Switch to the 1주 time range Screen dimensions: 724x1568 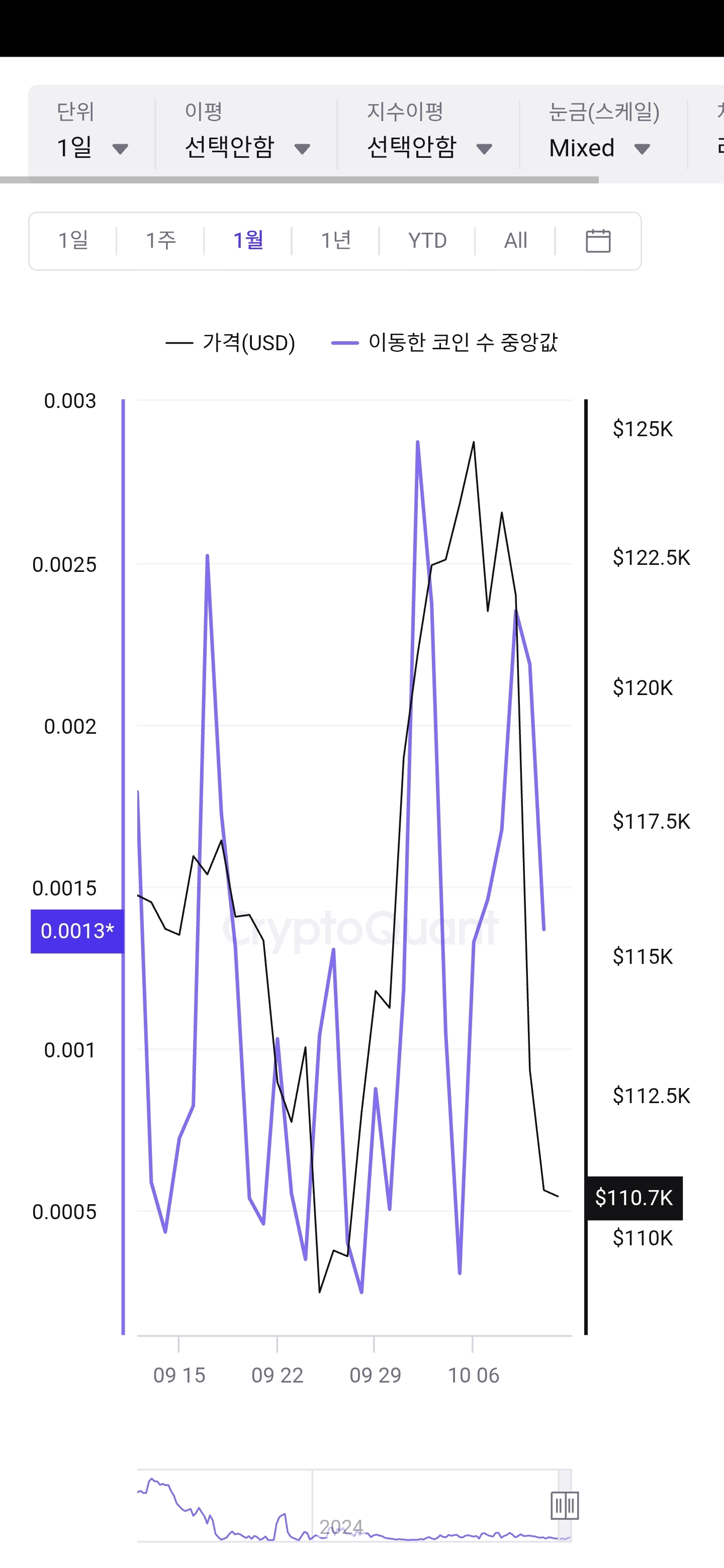[161, 240]
